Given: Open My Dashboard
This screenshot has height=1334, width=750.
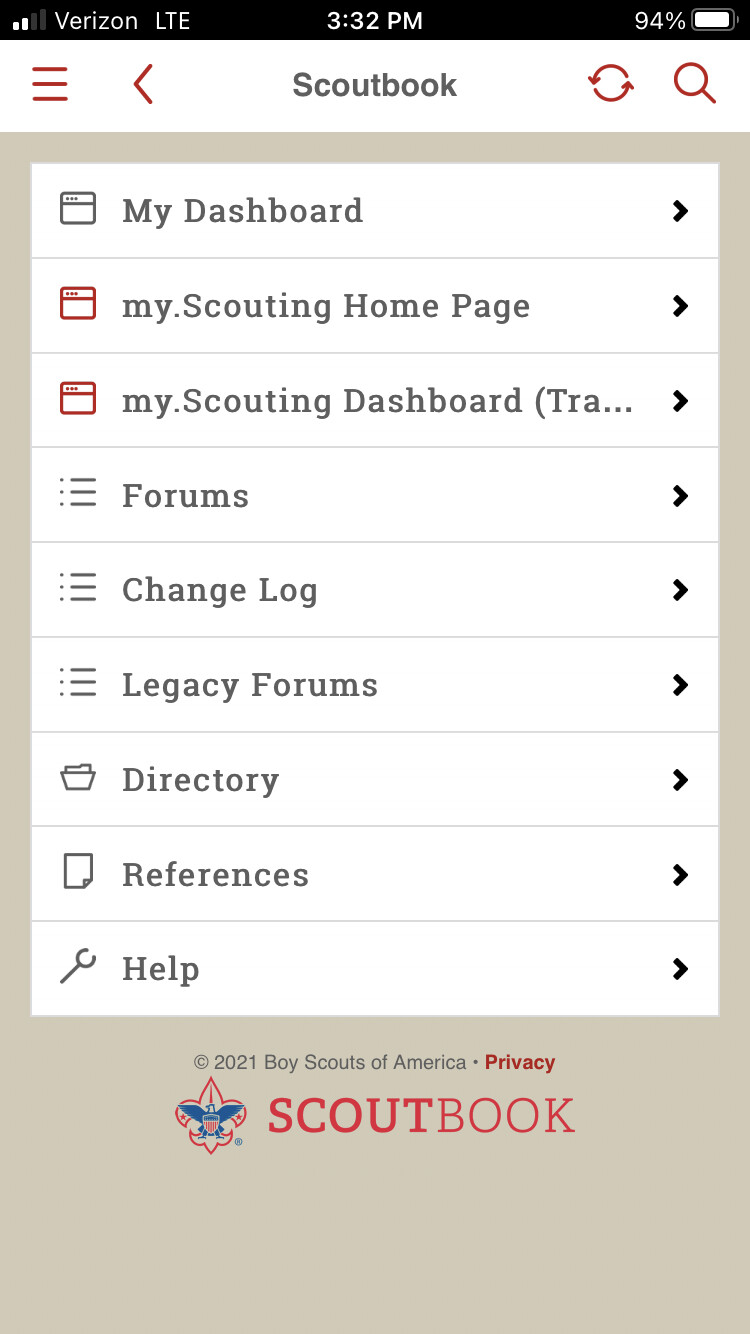Looking at the screenshot, I should coord(375,211).
